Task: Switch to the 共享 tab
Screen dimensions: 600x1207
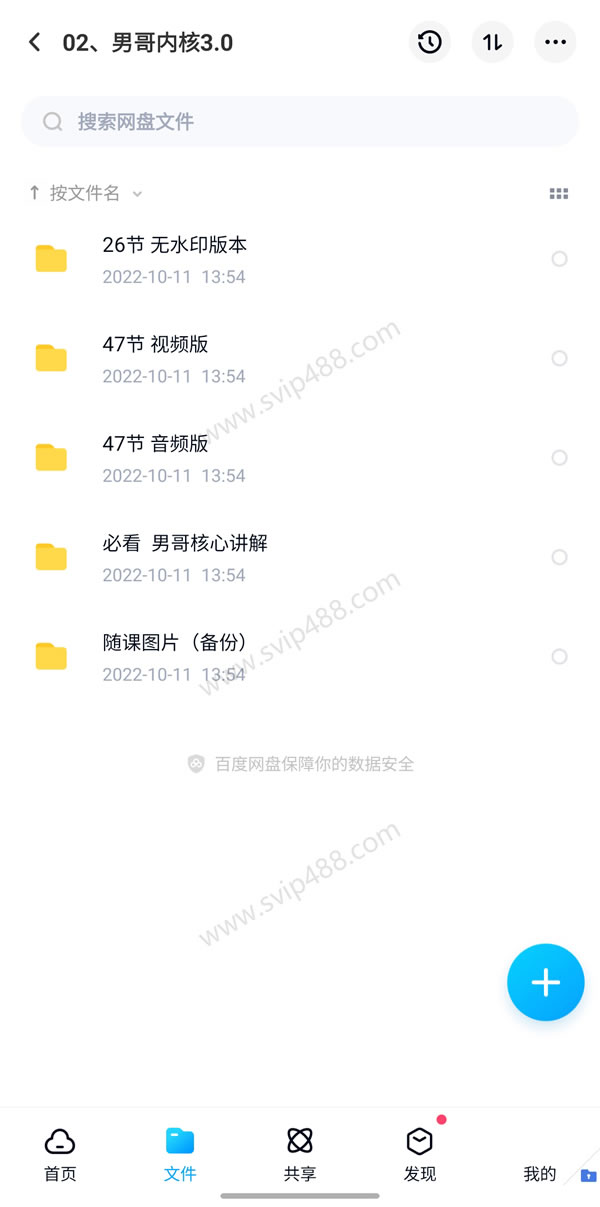Action: click(300, 1155)
